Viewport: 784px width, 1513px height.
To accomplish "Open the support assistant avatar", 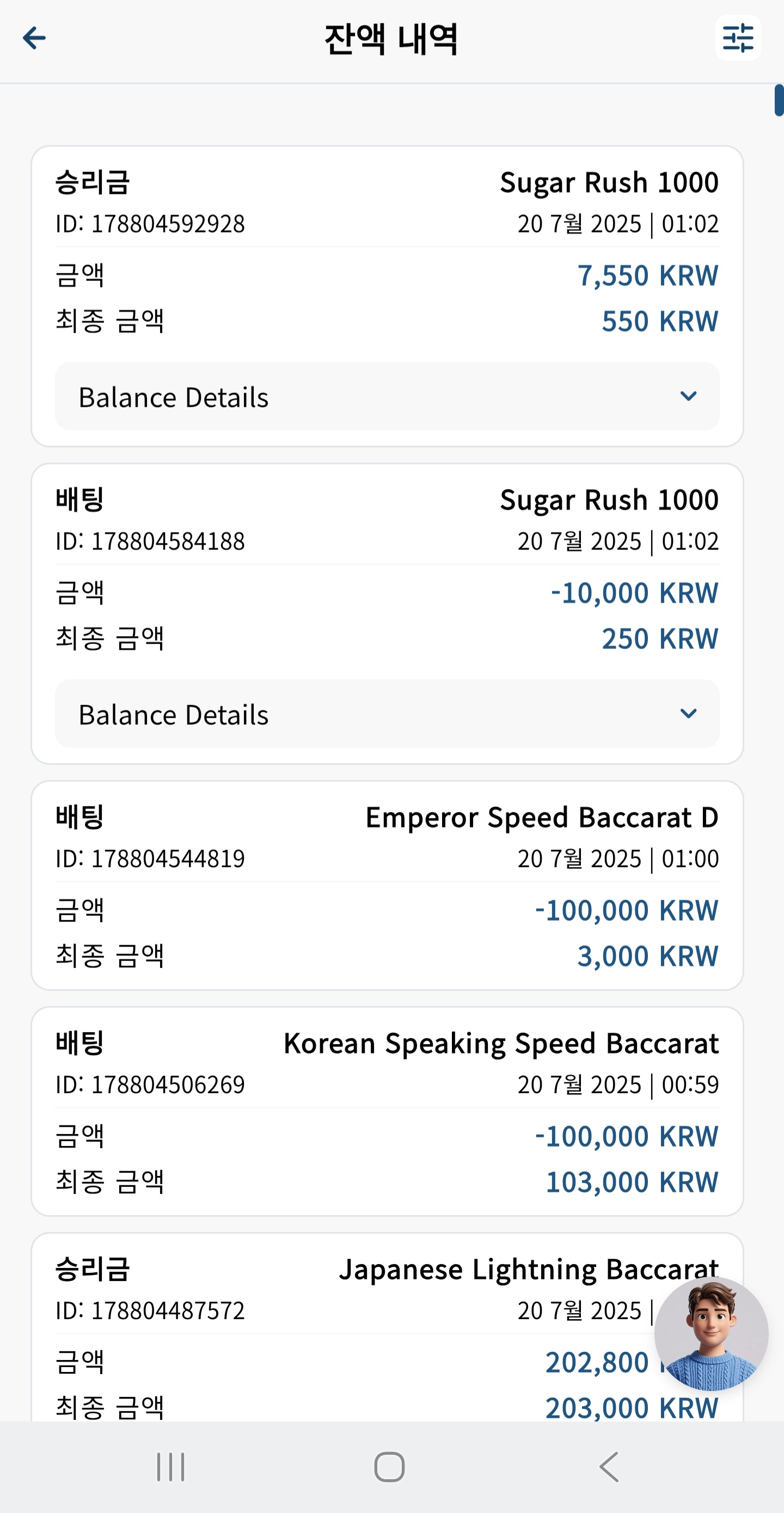I will 711,1333.
